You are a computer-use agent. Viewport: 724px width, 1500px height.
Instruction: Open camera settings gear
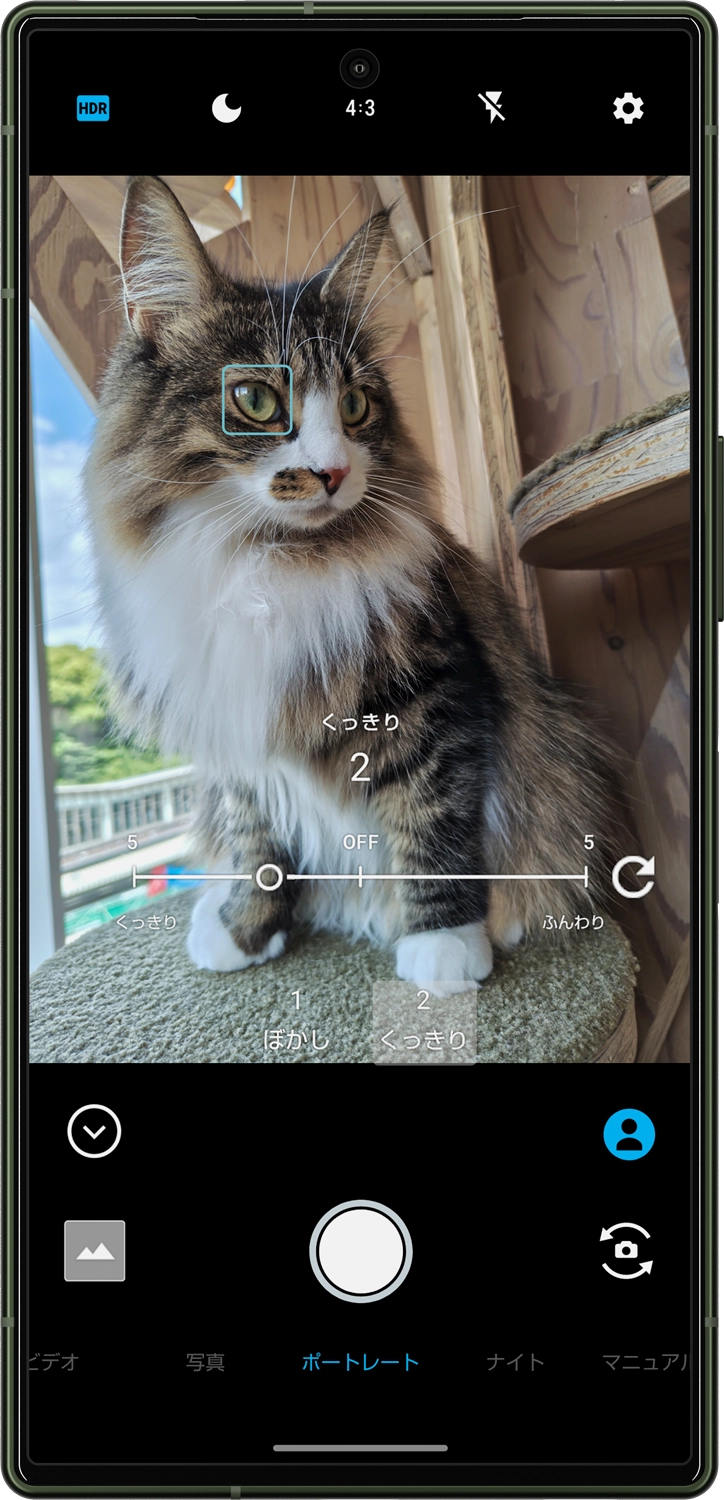[x=628, y=108]
